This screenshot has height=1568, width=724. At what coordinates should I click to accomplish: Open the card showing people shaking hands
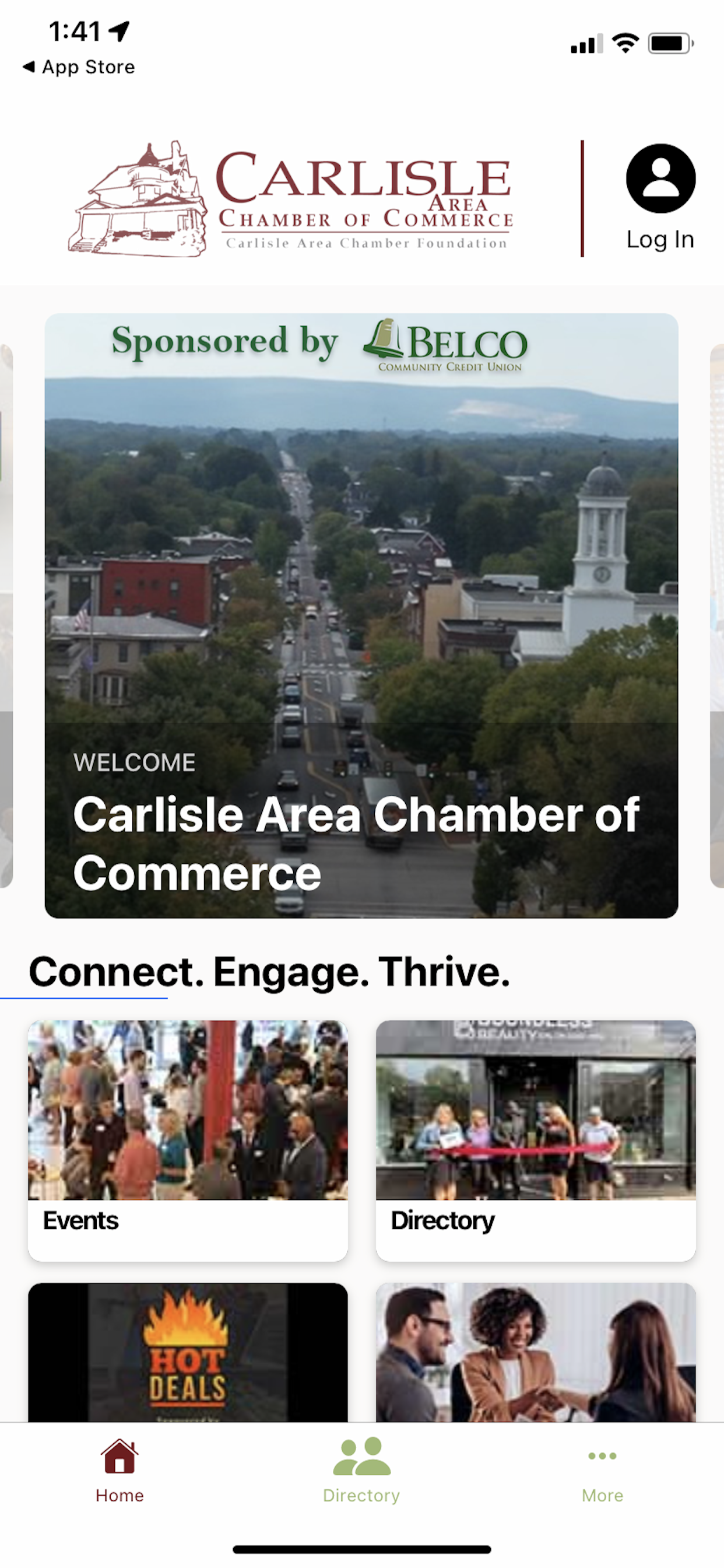coord(536,1353)
